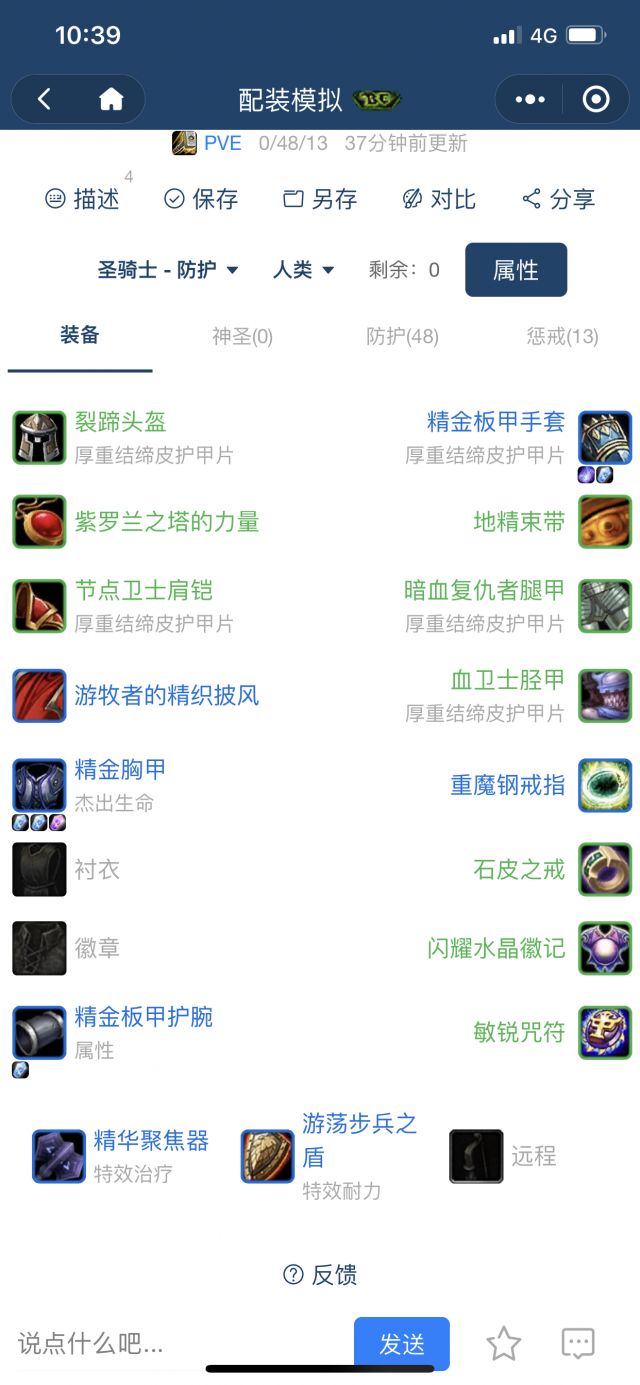Switch to the 惩戒(13) talent tab
This screenshot has height=1385, width=640.
[562, 336]
